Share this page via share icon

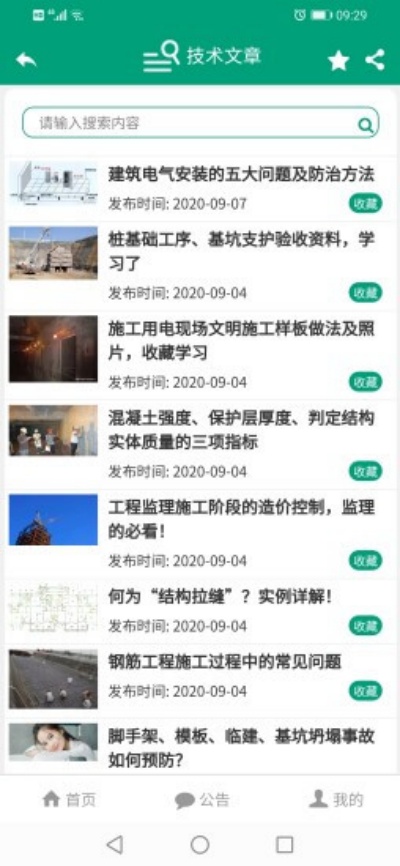375,60
